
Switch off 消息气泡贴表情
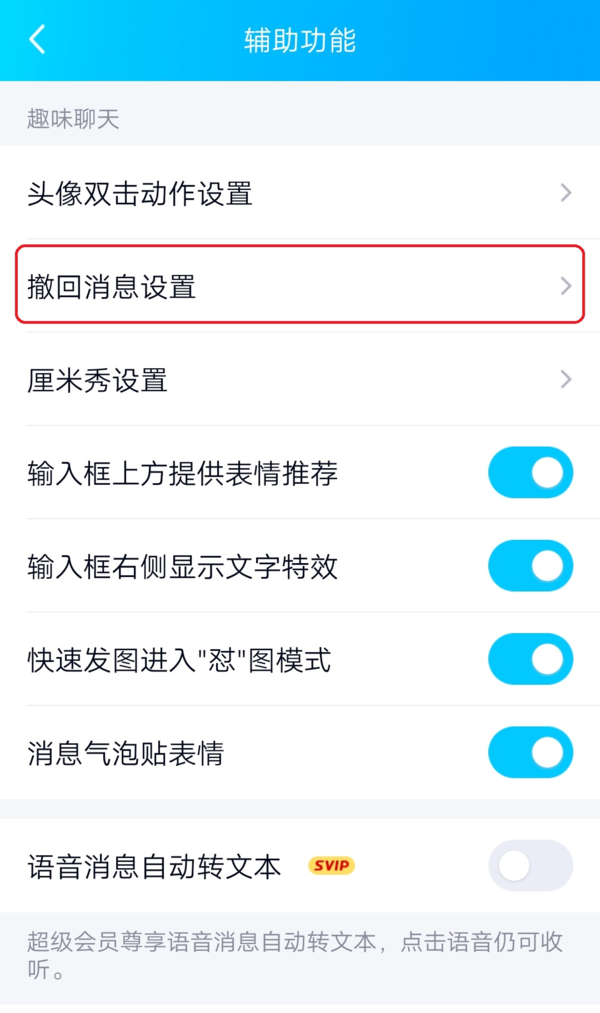[530, 752]
